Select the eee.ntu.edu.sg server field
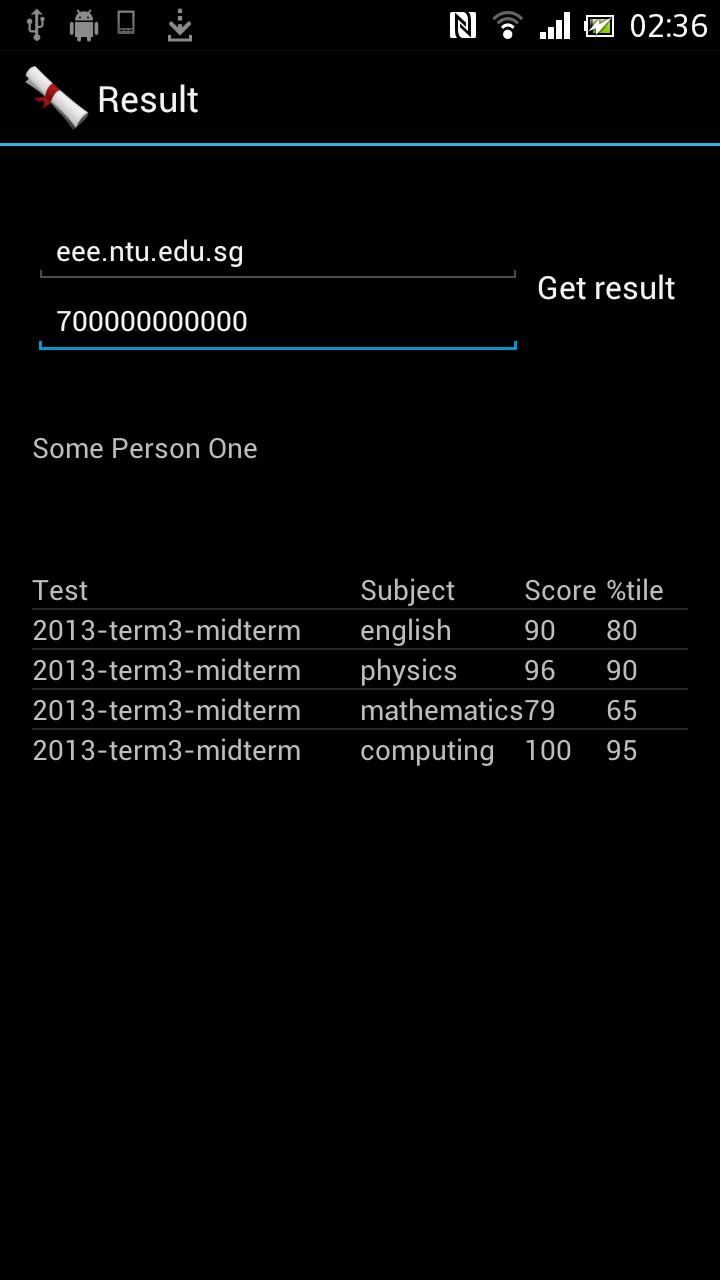Viewport: 720px width, 1280px height. click(276, 252)
